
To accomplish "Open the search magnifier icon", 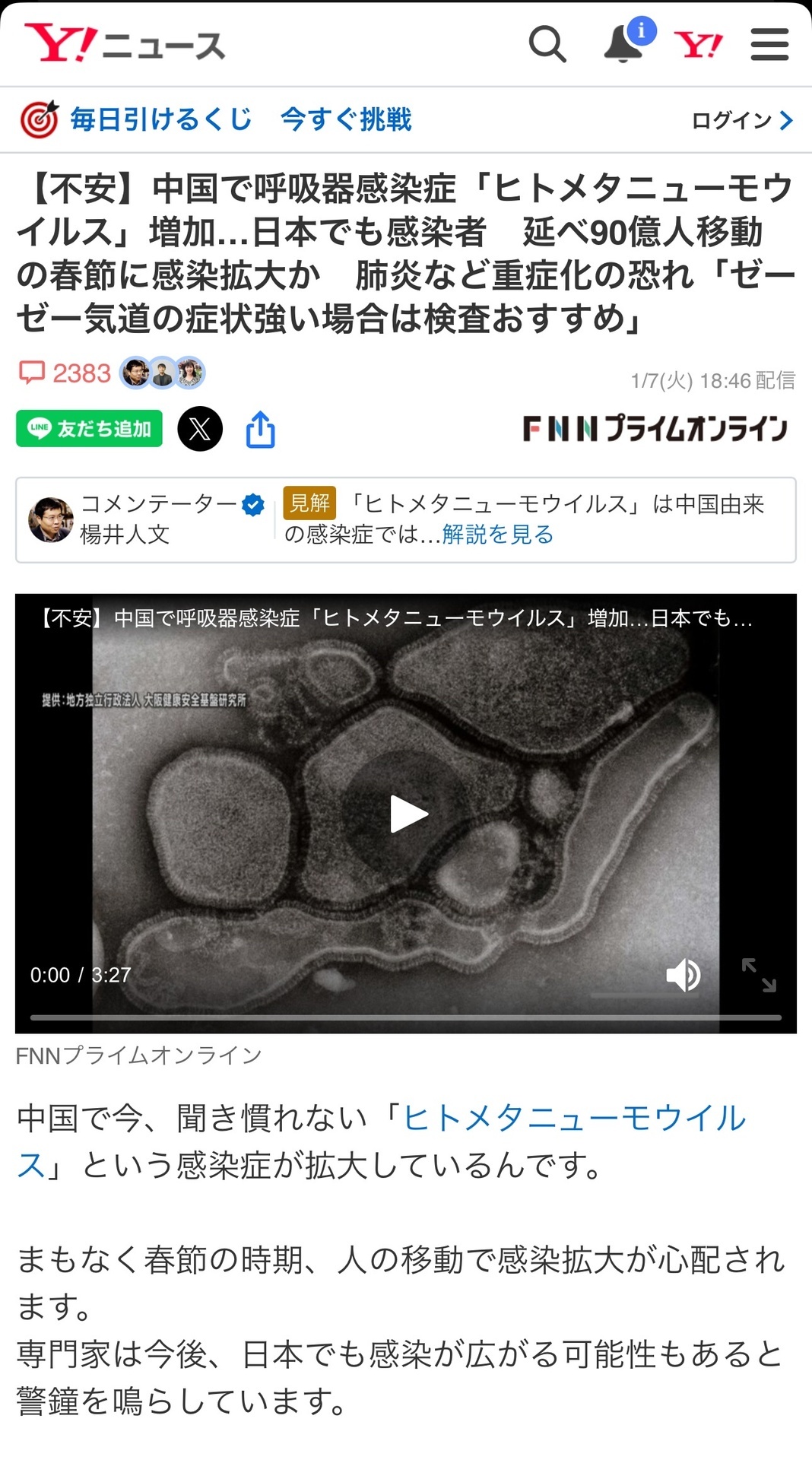I will (547, 44).
